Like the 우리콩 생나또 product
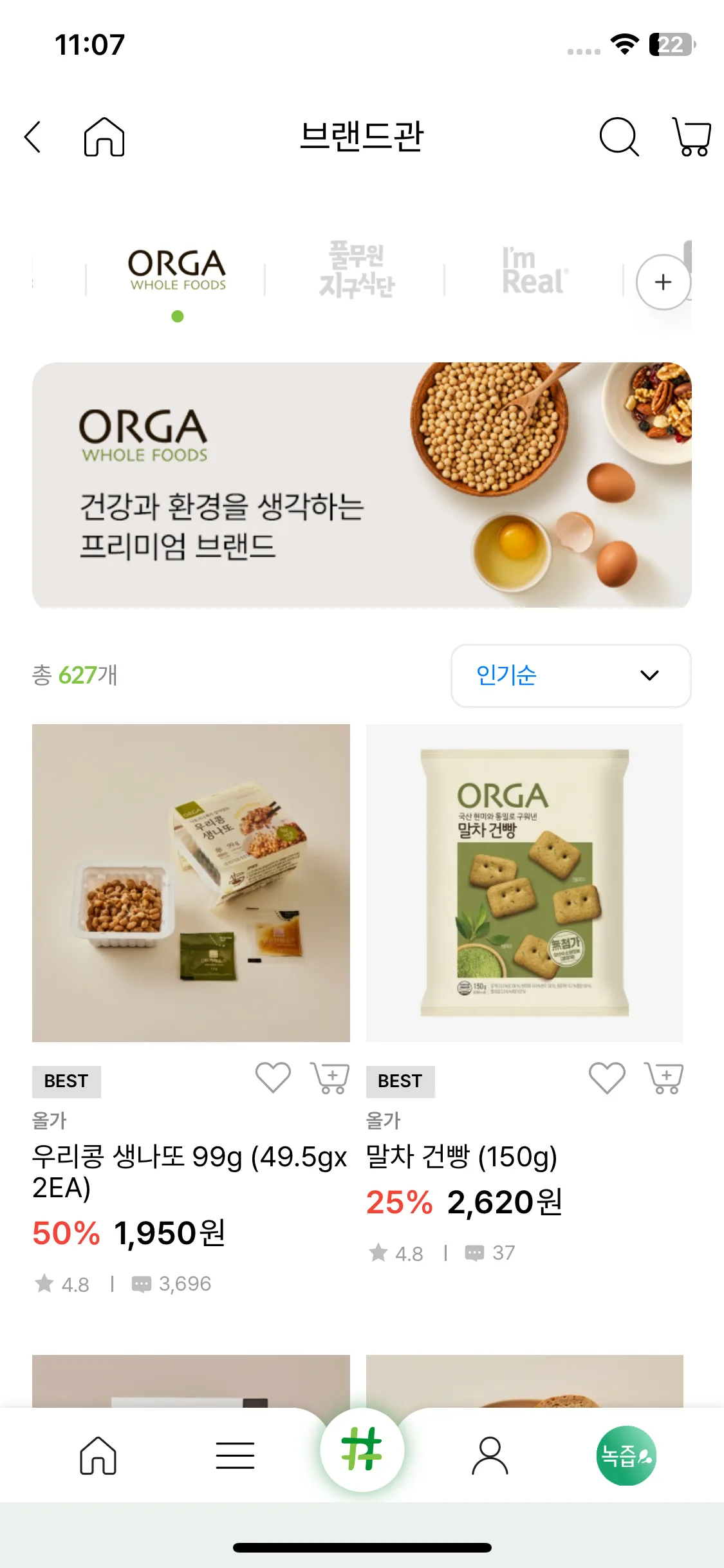 point(273,1078)
